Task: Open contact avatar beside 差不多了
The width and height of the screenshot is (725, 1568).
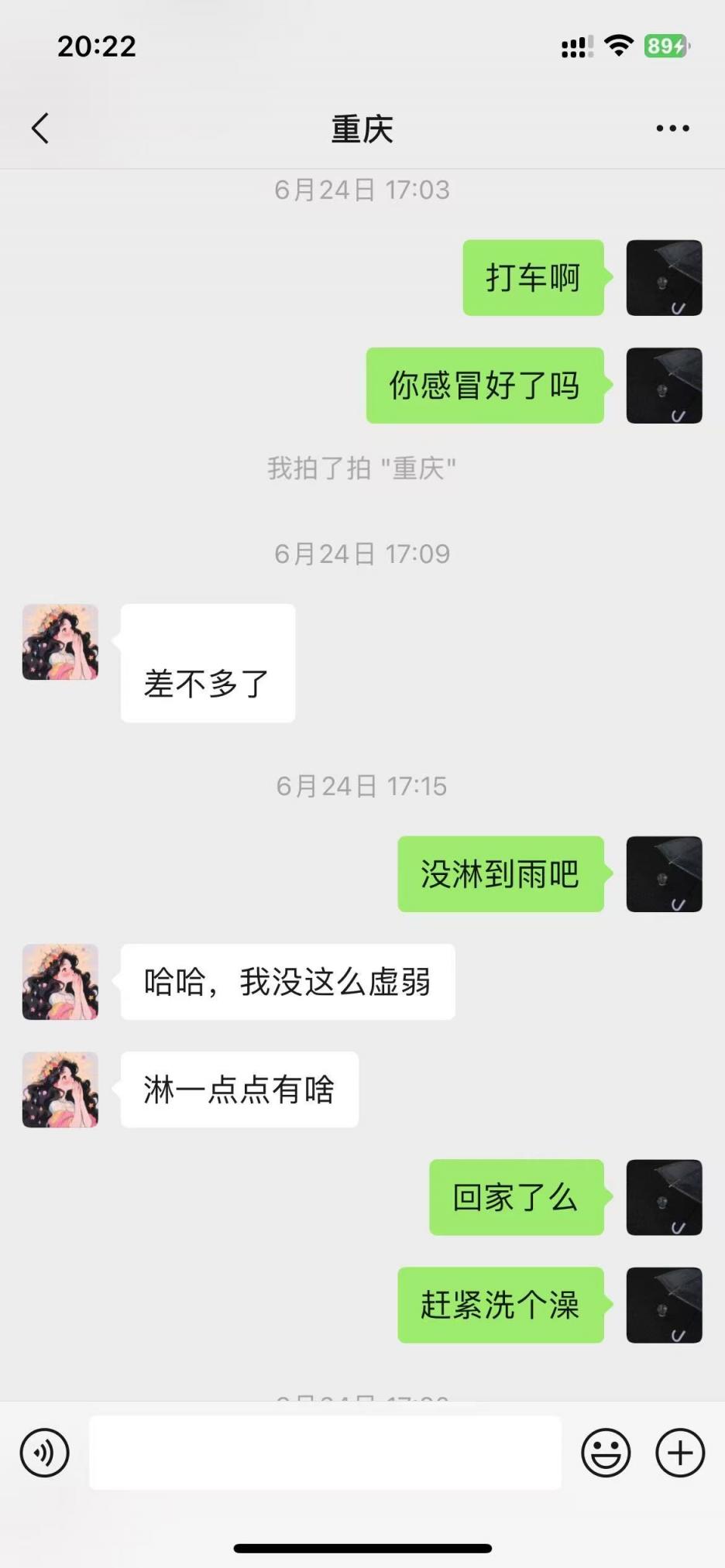Action: [60, 642]
